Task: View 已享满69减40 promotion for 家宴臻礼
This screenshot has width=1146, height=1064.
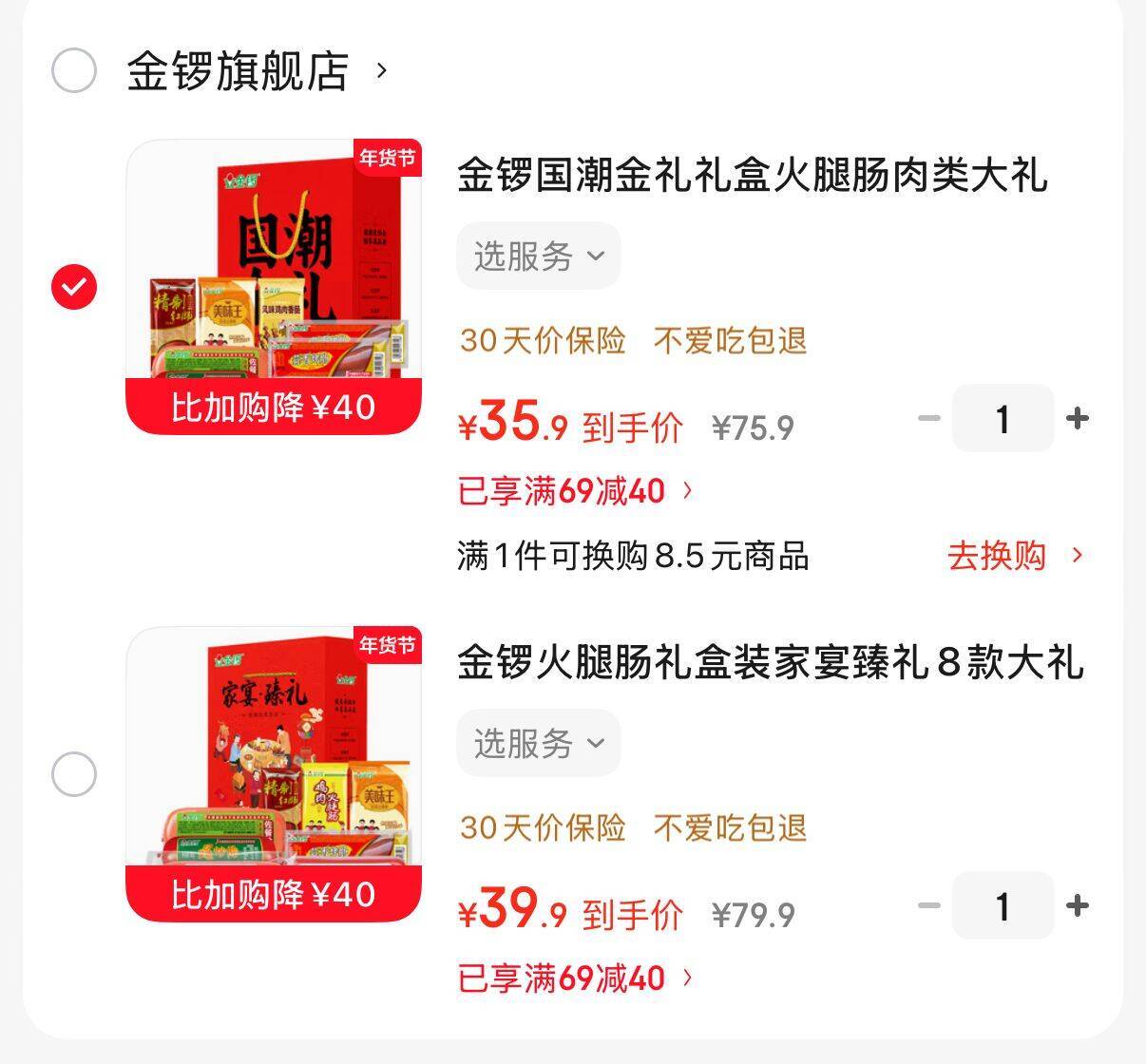Action: 576,978
